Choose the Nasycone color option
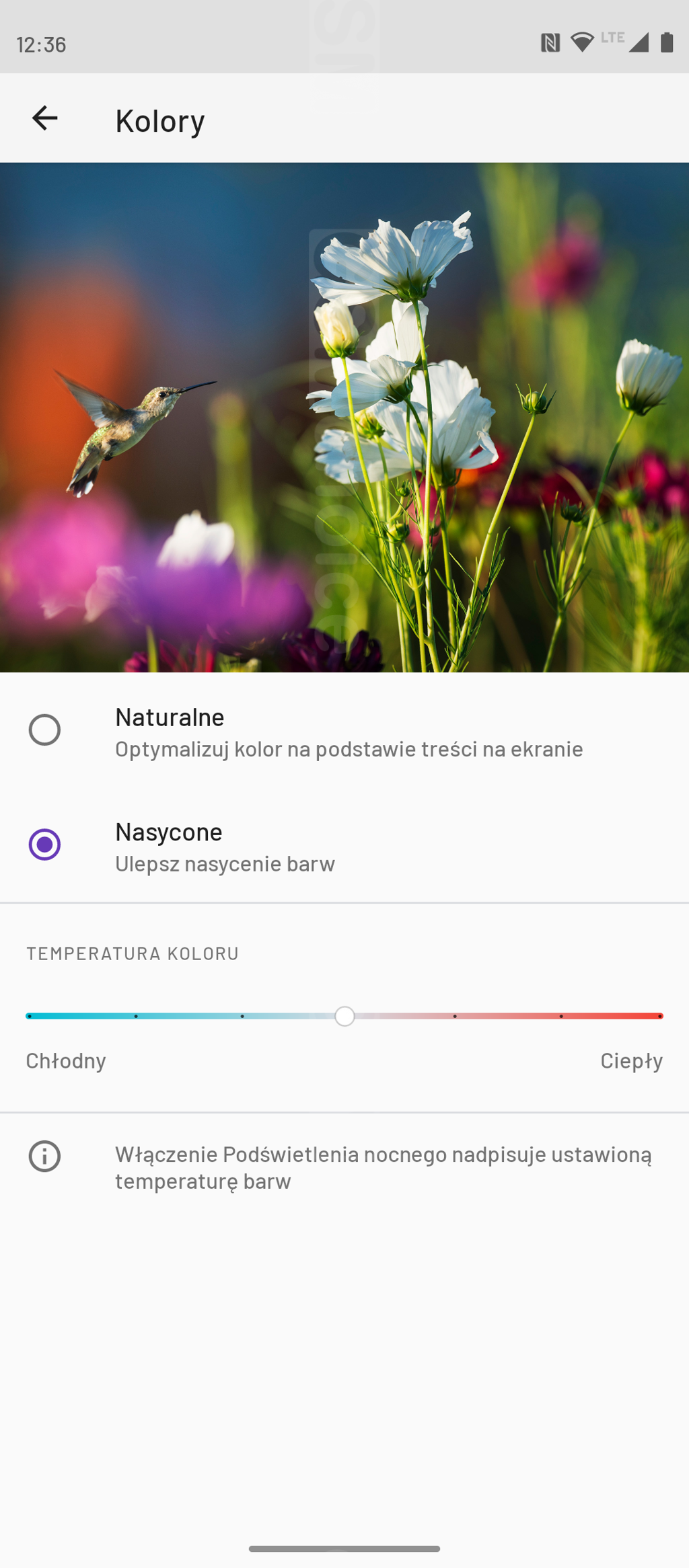This screenshot has width=689, height=1568. coord(44,845)
